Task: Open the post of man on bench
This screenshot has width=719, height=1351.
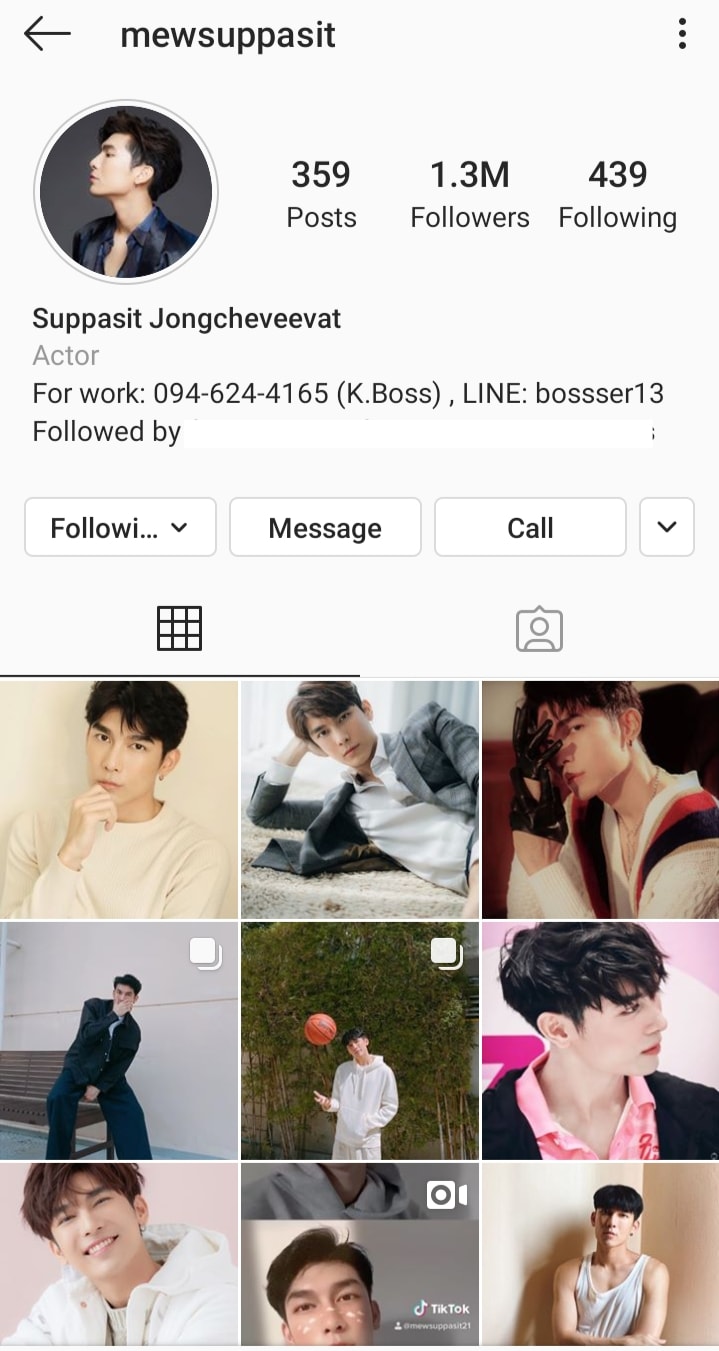Action: (119, 1041)
